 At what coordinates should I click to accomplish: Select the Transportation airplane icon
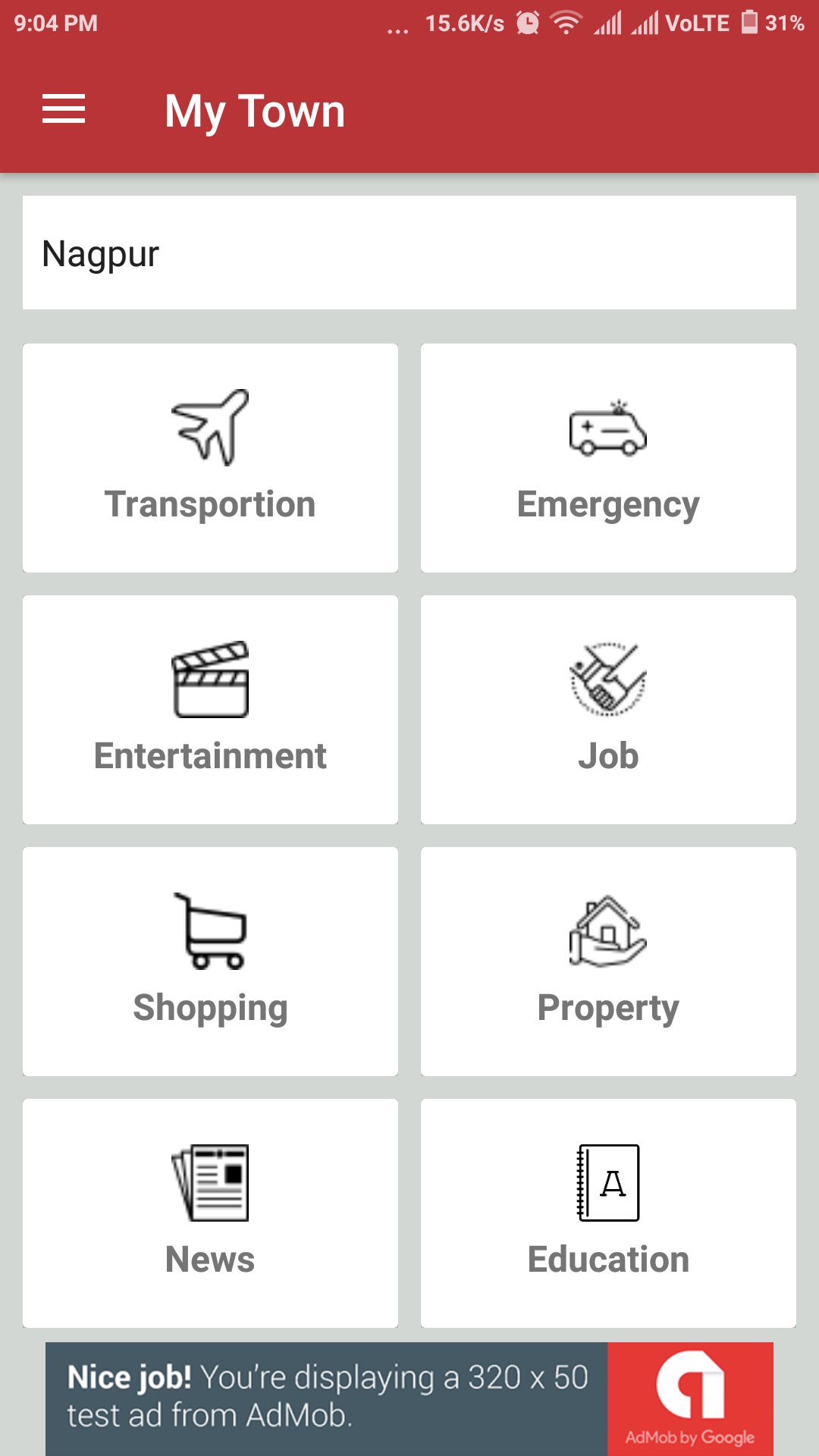point(211,426)
